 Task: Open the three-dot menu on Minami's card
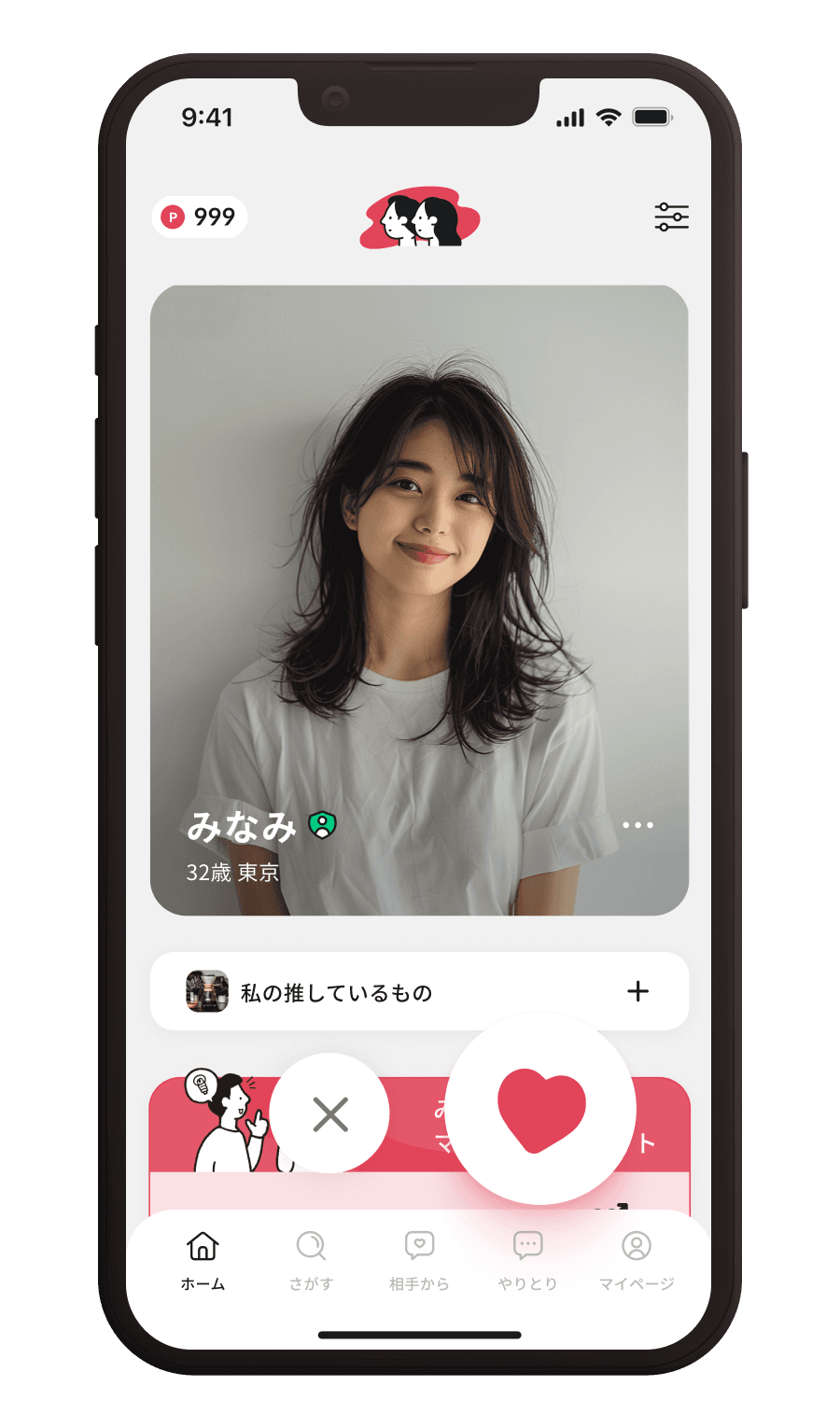pyautogui.click(x=637, y=825)
